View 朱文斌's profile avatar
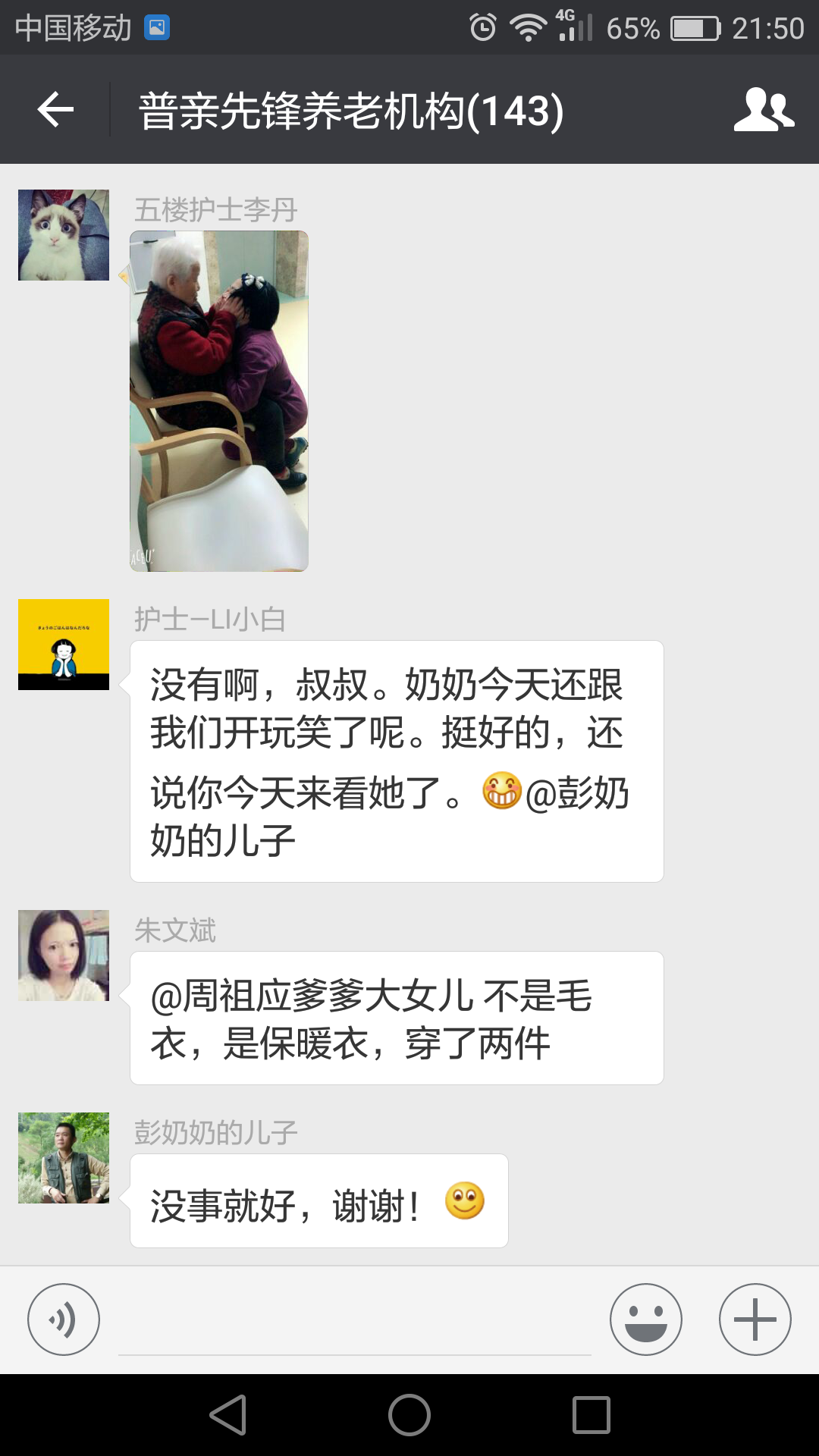The width and height of the screenshot is (819, 1456). point(64,955)
